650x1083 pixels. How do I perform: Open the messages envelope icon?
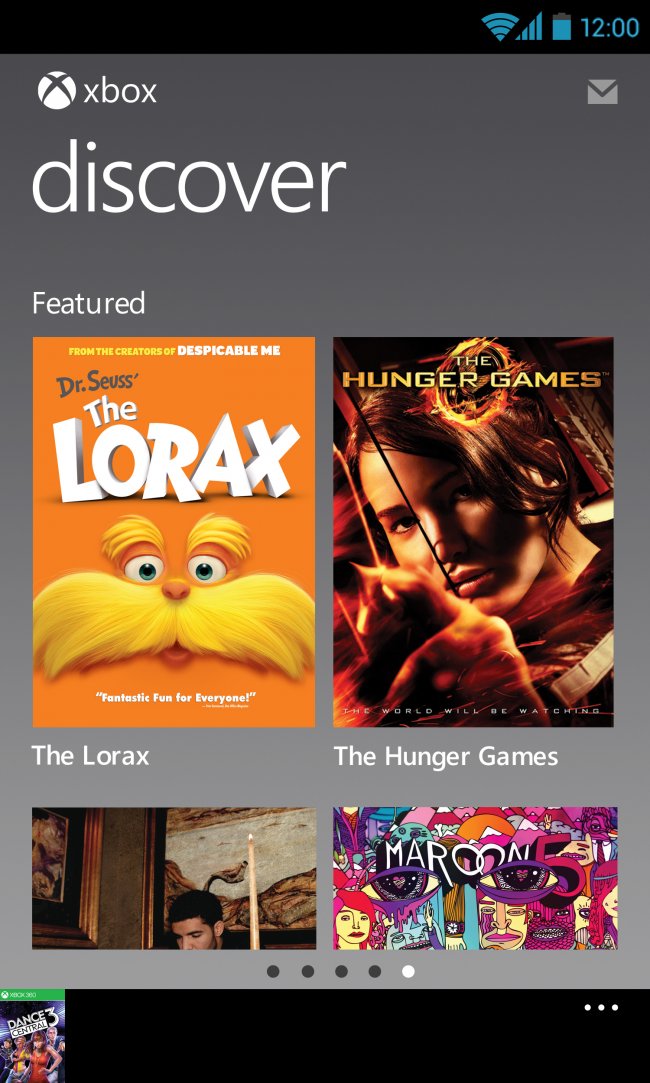(602, 93)
